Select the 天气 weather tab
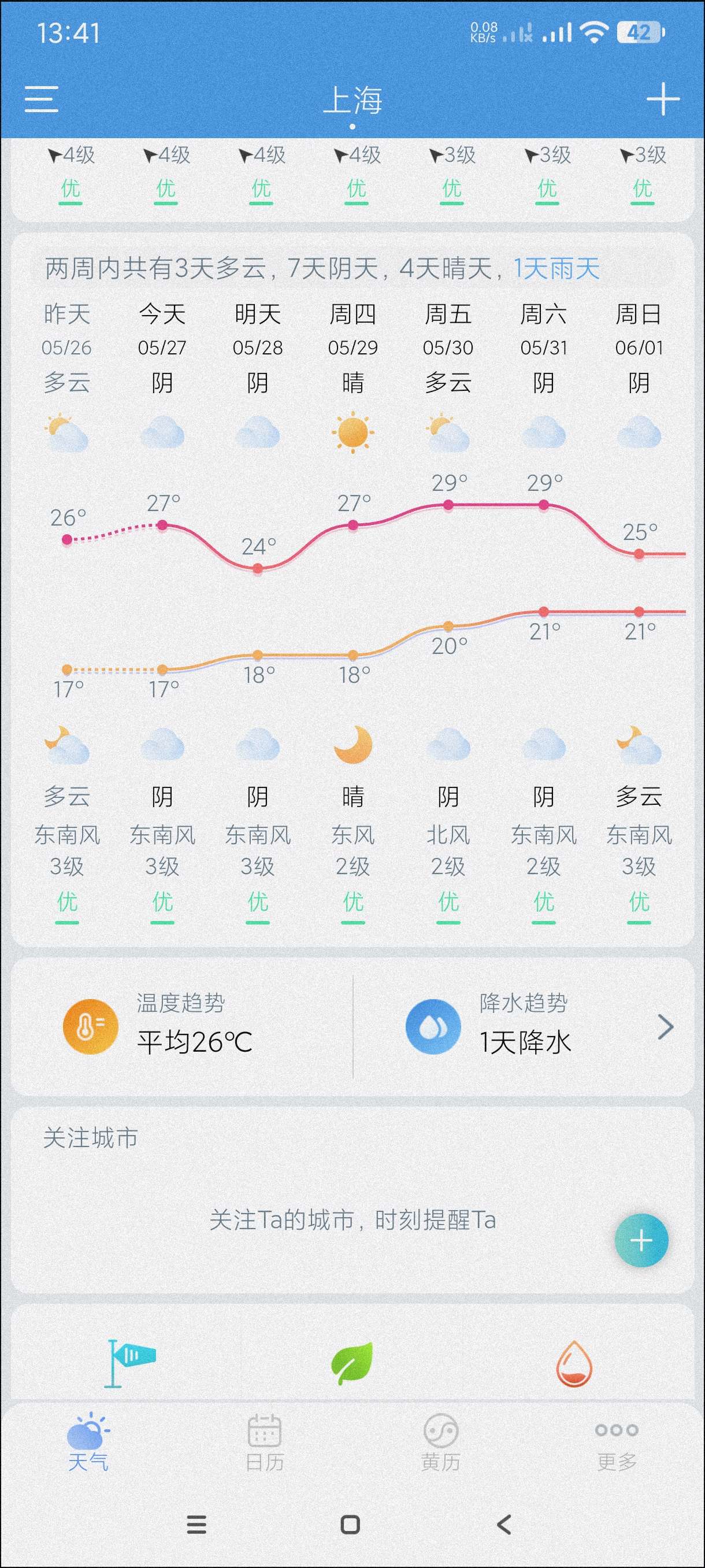 88,1443
